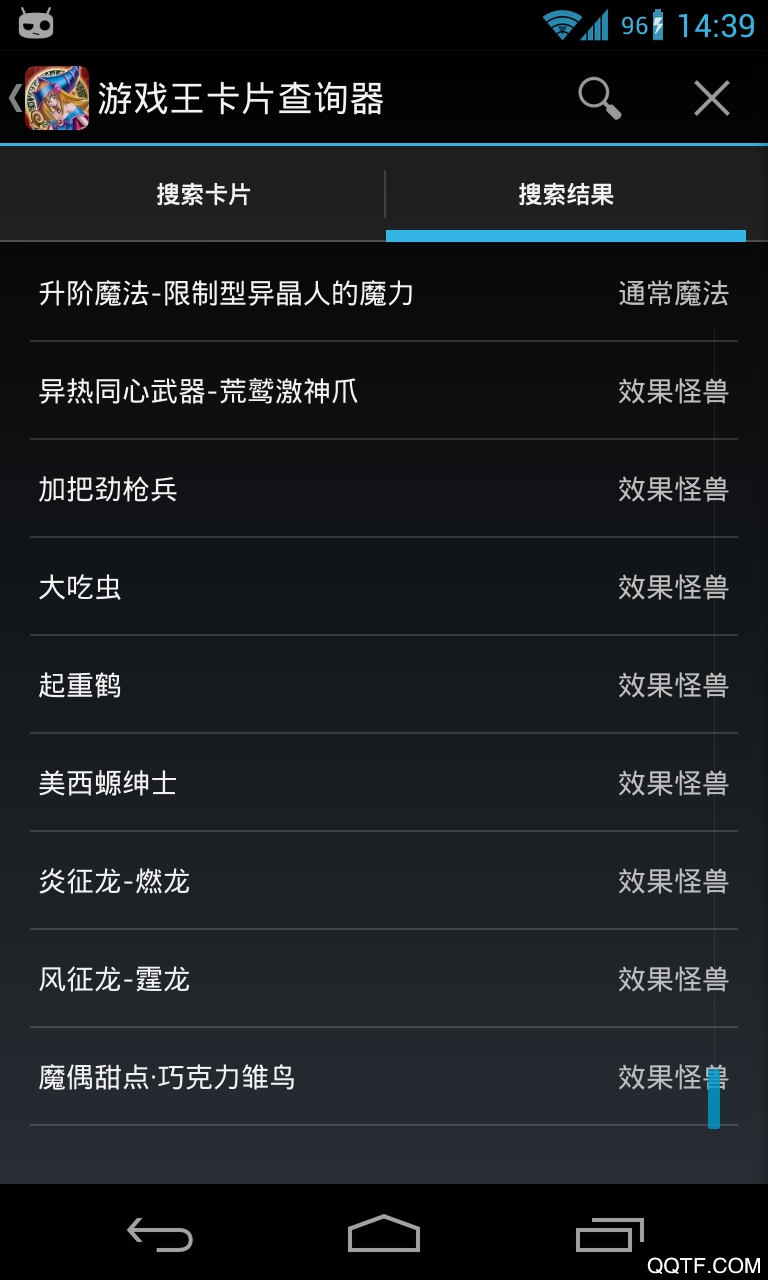768x1280 pixels.
Task: Tap the system back button
Action: (x=160, y=1235)
